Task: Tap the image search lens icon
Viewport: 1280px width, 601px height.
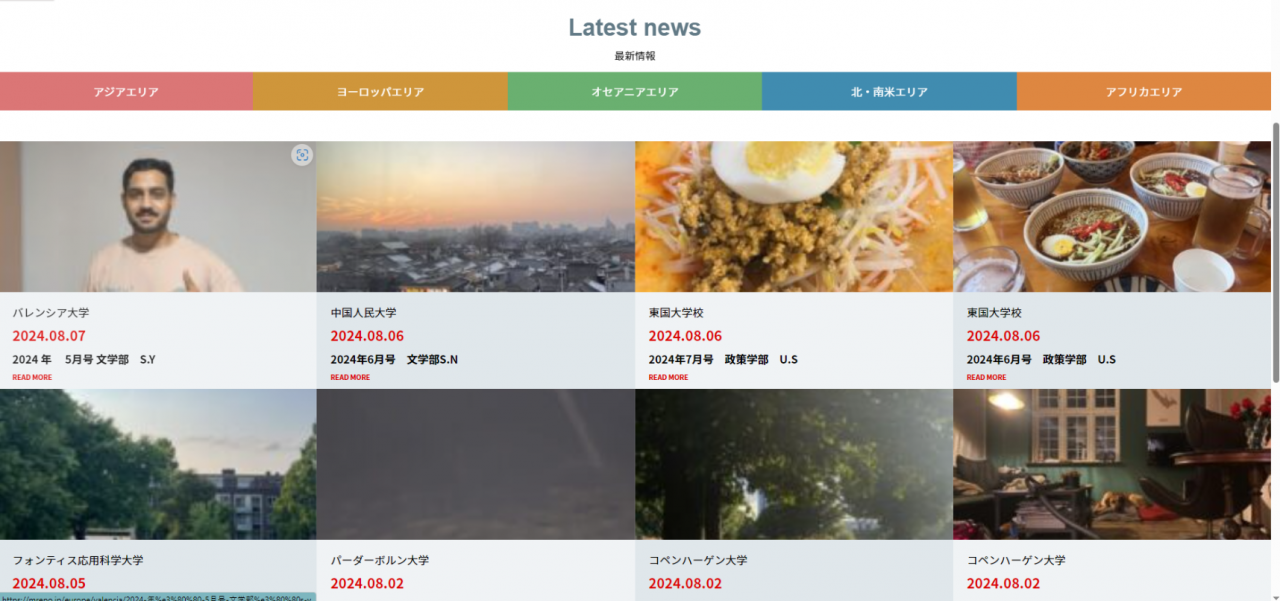Action: tap(302, 155)
